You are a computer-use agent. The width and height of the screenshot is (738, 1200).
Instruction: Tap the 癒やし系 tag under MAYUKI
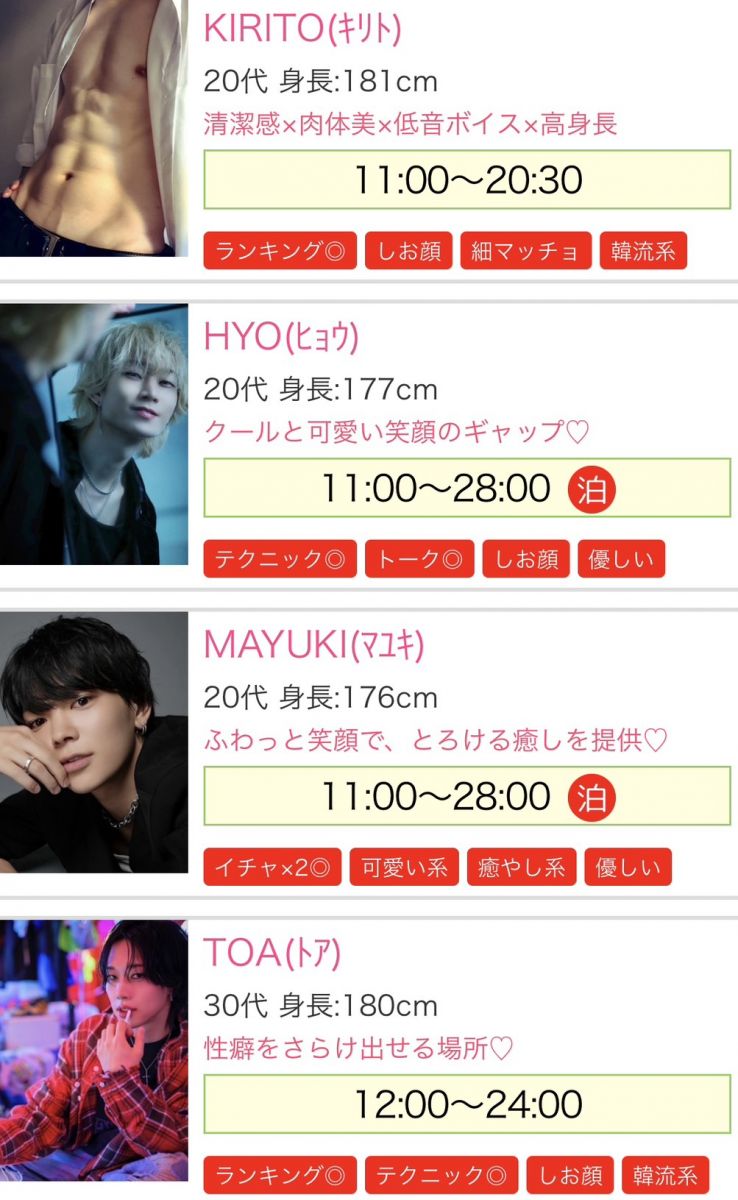click(521, 867)
